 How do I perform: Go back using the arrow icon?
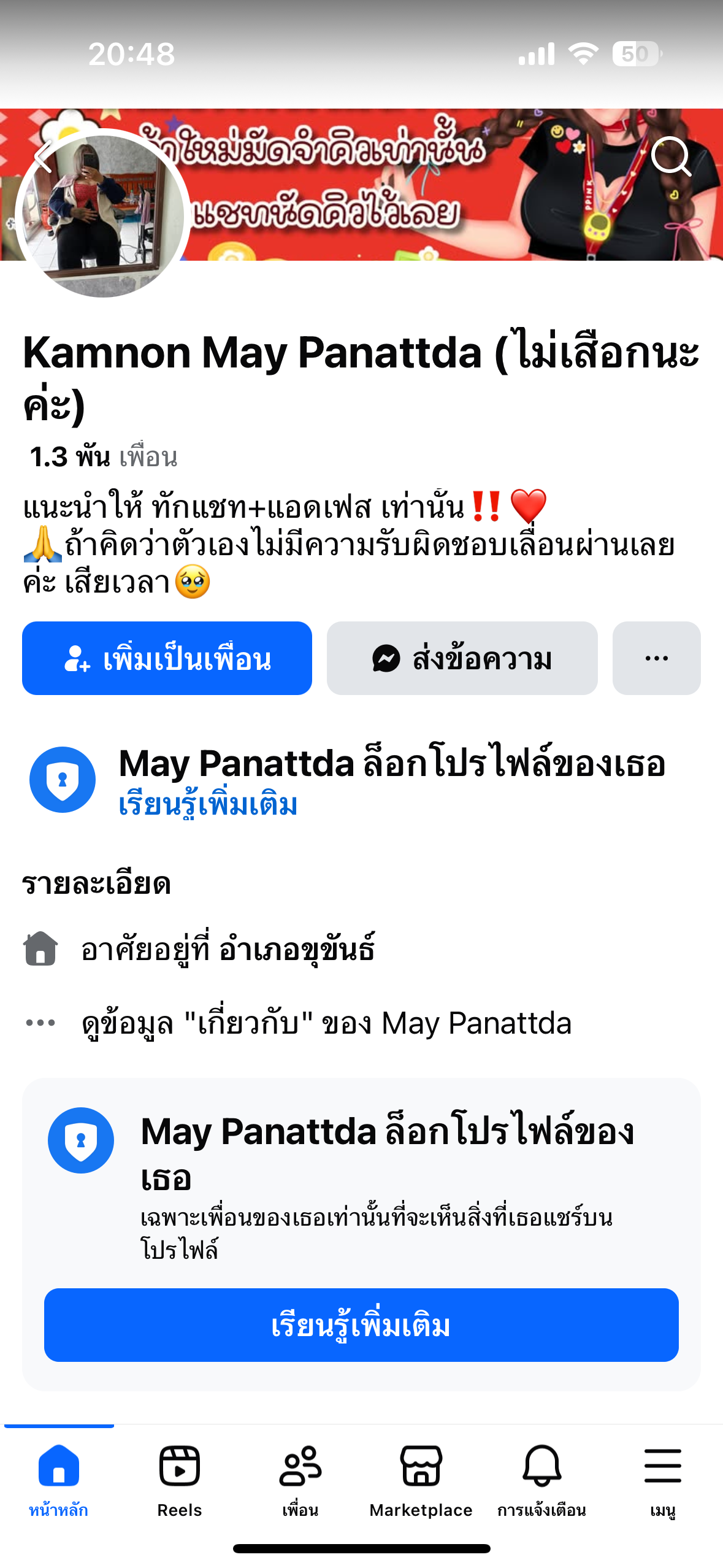pyautogui.click(x=43, y=156)
